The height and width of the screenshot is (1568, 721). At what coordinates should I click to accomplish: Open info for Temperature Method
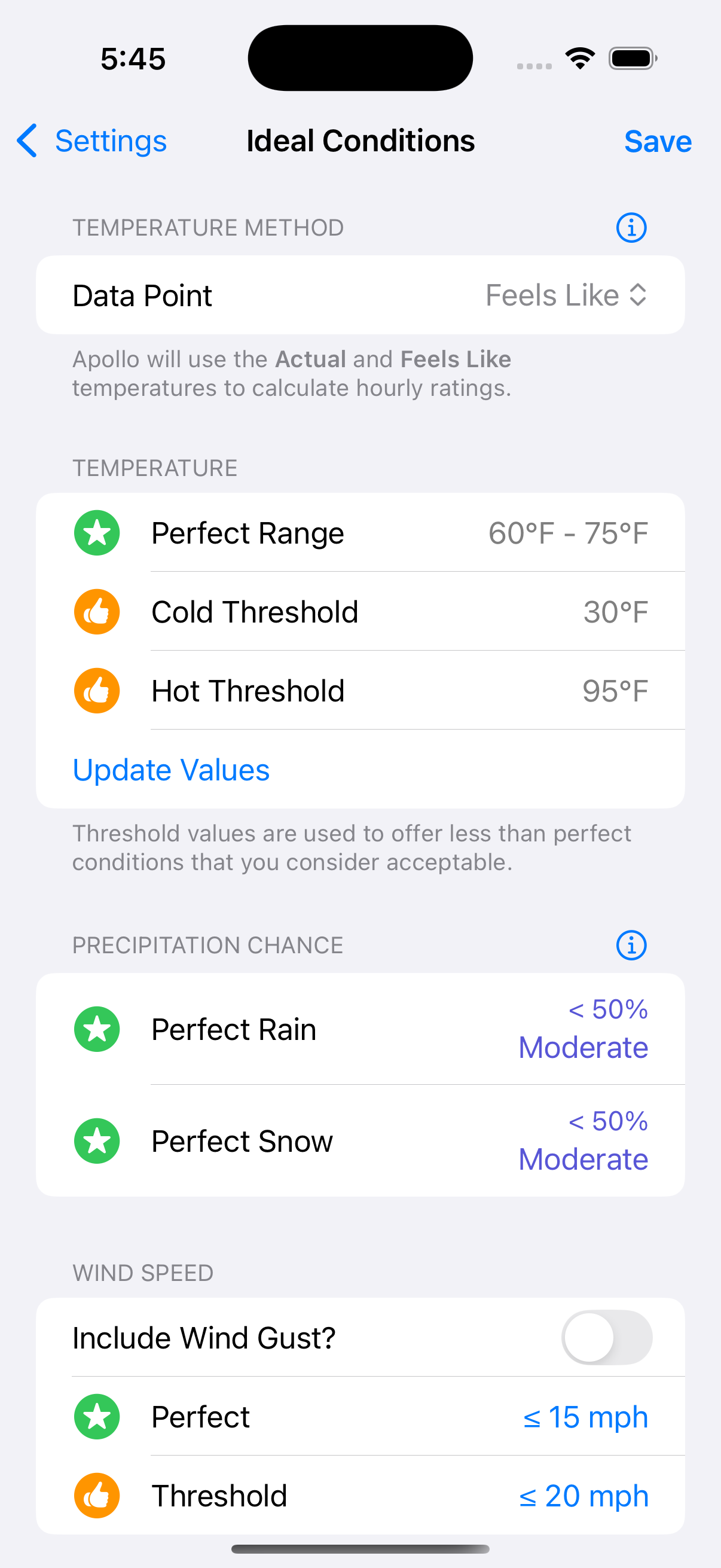[x=631, y=228]
